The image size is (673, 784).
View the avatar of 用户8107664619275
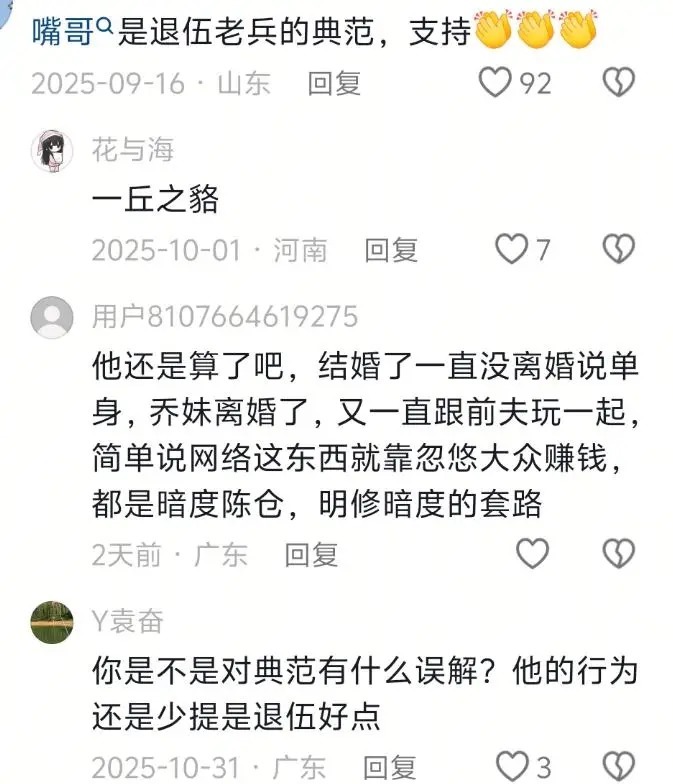(52, 320)
